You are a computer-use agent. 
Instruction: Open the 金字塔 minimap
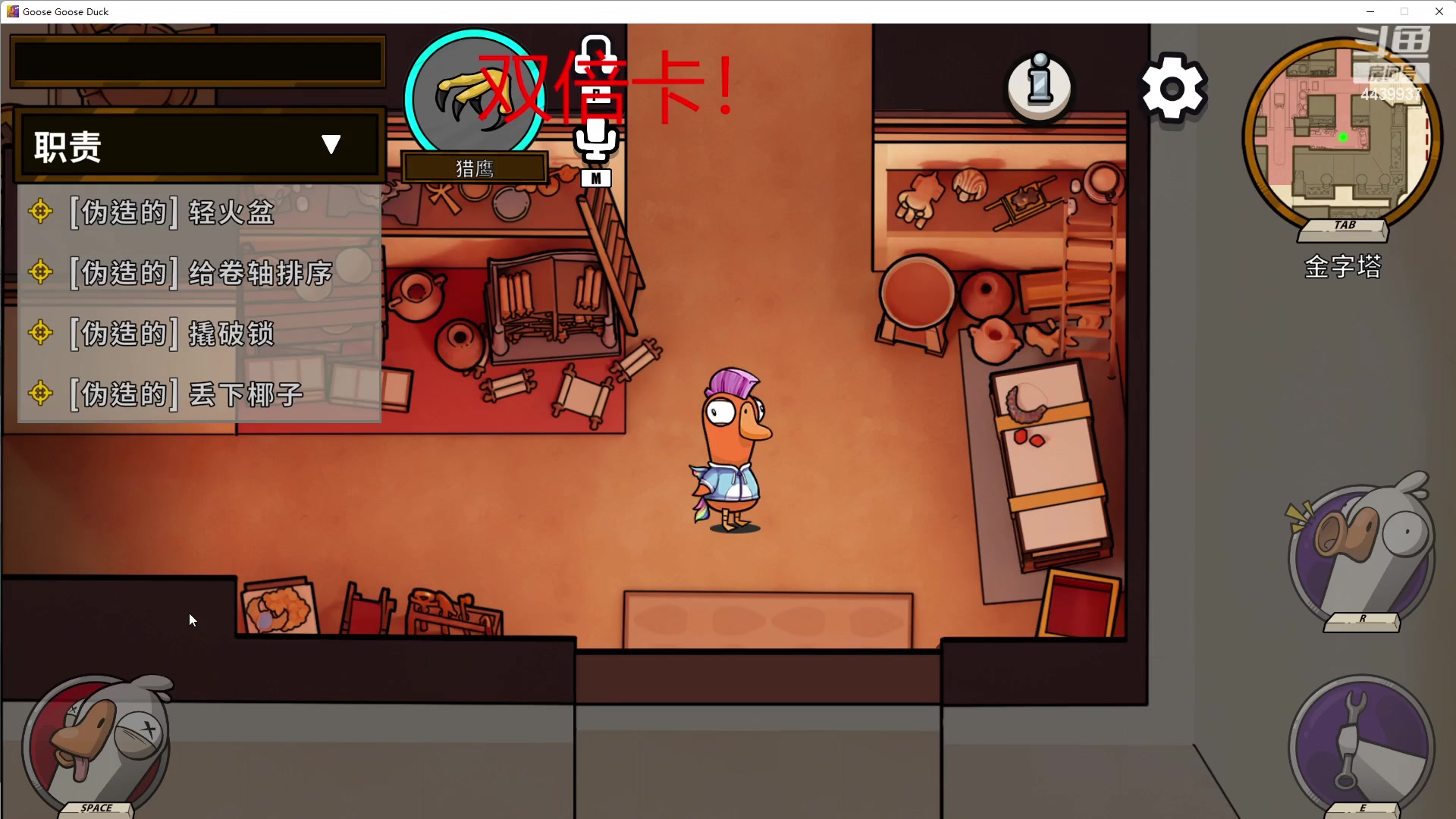[1342, 136]
